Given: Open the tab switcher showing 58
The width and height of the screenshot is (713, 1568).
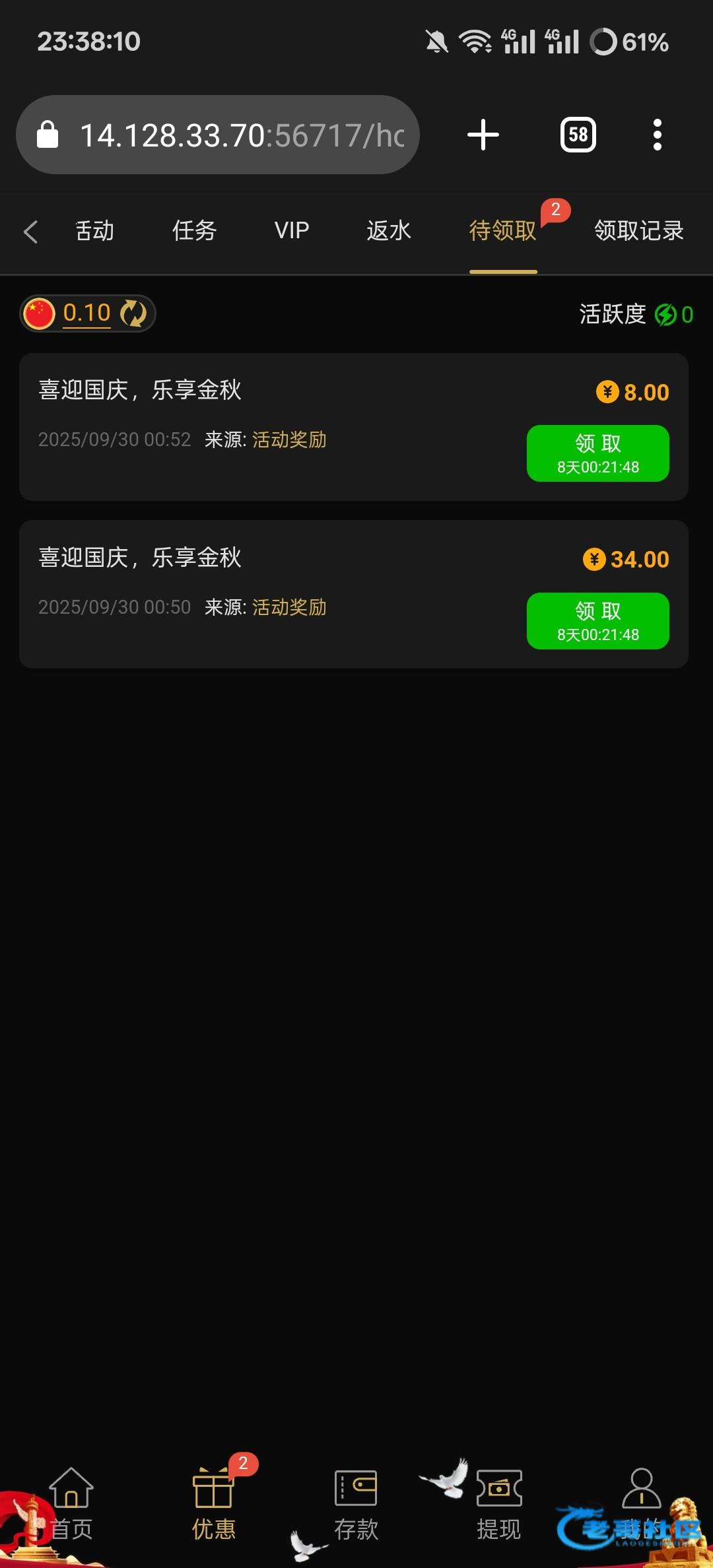Looking at the screenshot, I should [578, 135].
